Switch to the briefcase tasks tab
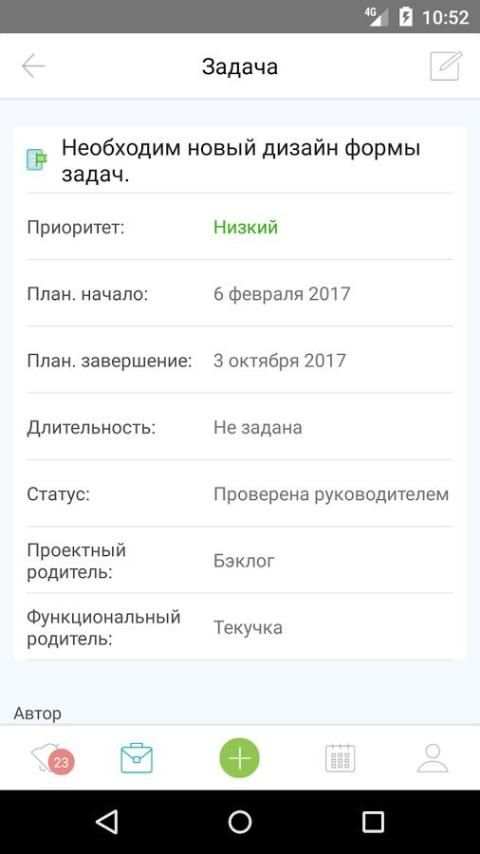This screenshot has height=854, width=480. point(136,758)
